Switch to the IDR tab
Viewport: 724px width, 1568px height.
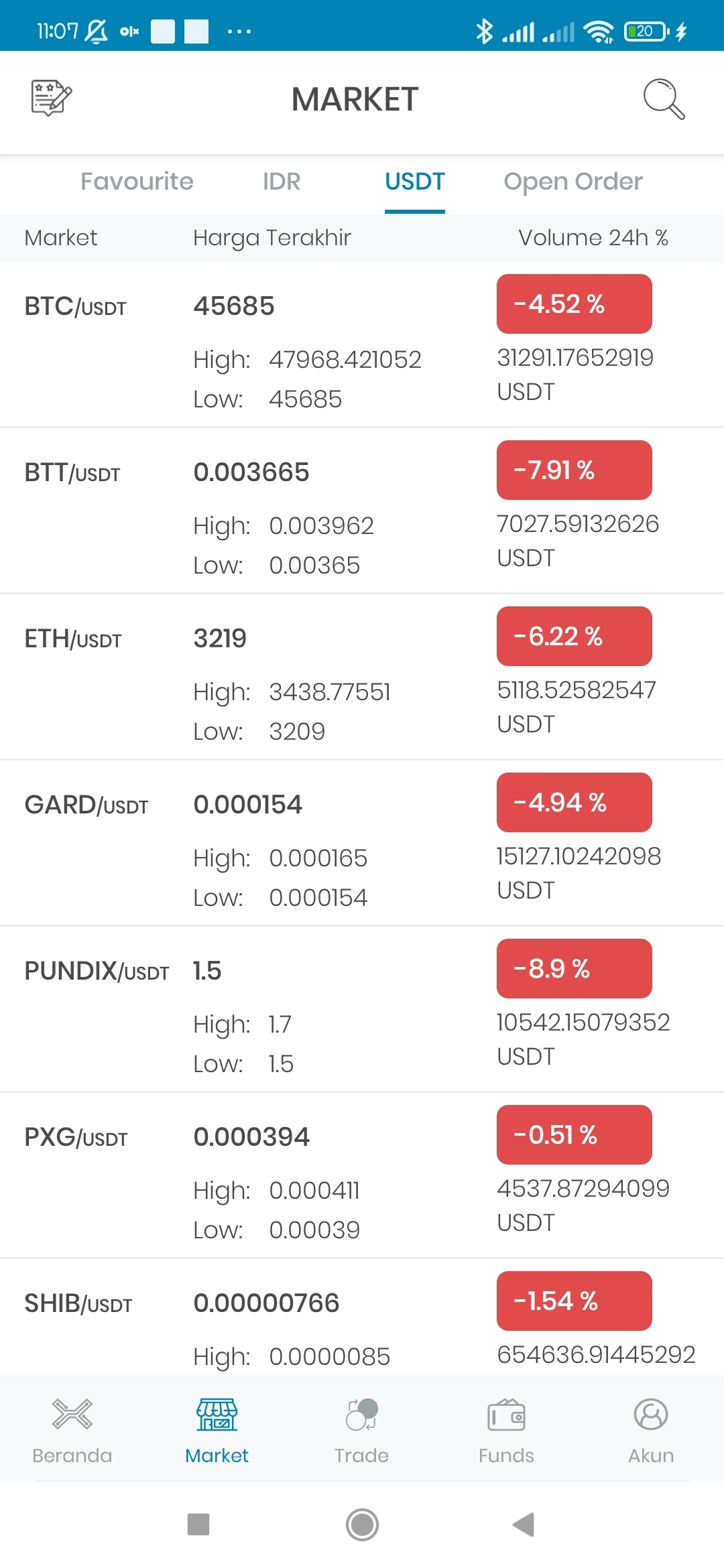(x=282, y=182)
